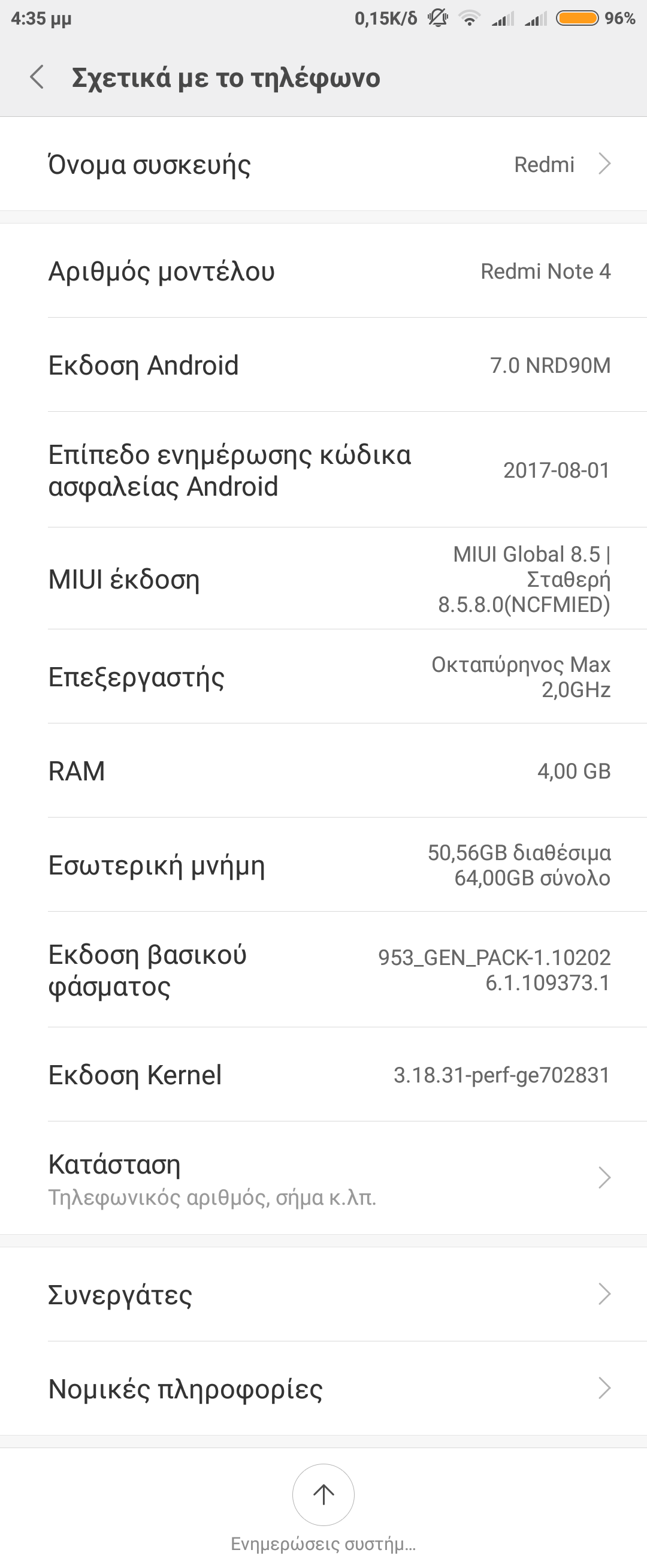Open Νομικές πληροφορίες legal information

pos(323,1388)
